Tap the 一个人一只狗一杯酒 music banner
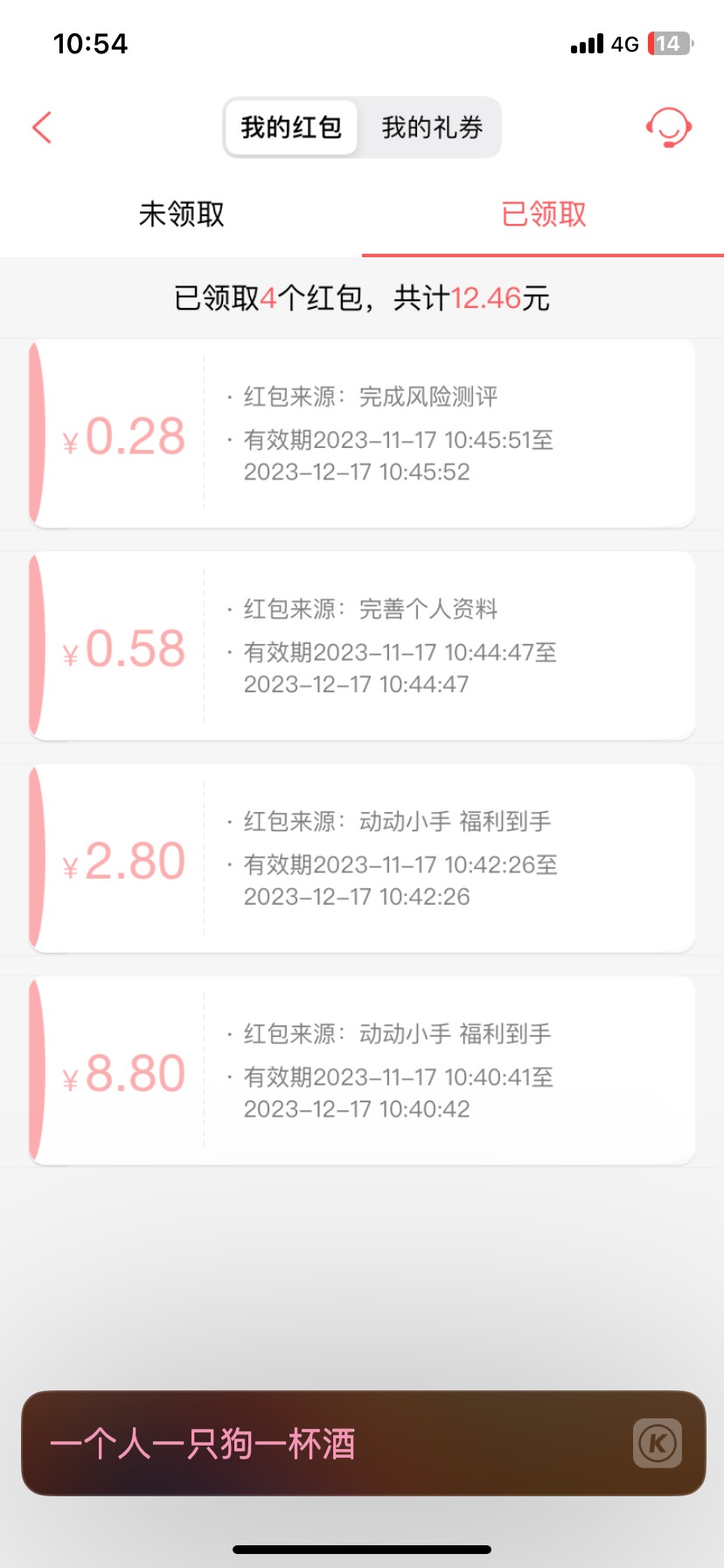724x1568 pixels. point(363,1444)
